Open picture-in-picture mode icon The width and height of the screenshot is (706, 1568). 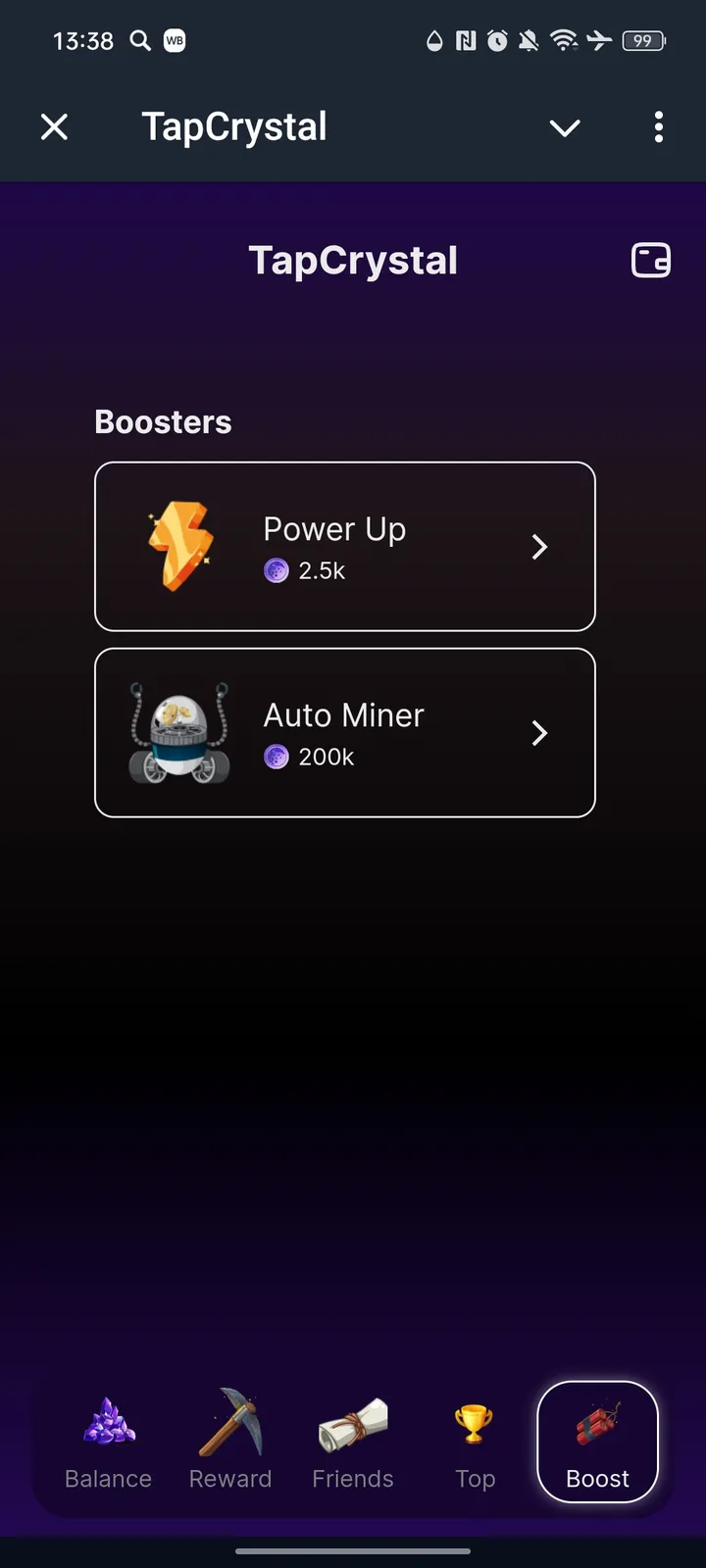click(x=651, y=260)
